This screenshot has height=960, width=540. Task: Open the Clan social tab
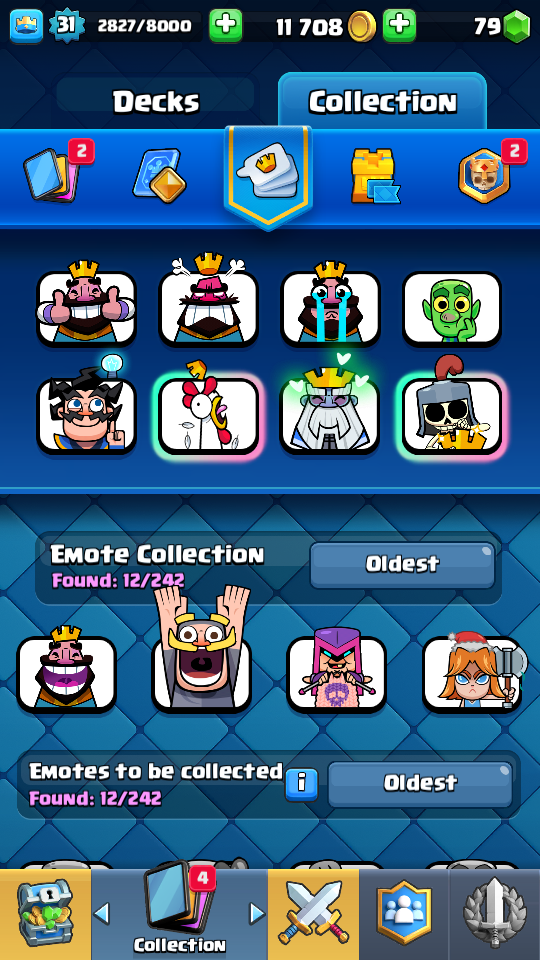coord(404,914)
